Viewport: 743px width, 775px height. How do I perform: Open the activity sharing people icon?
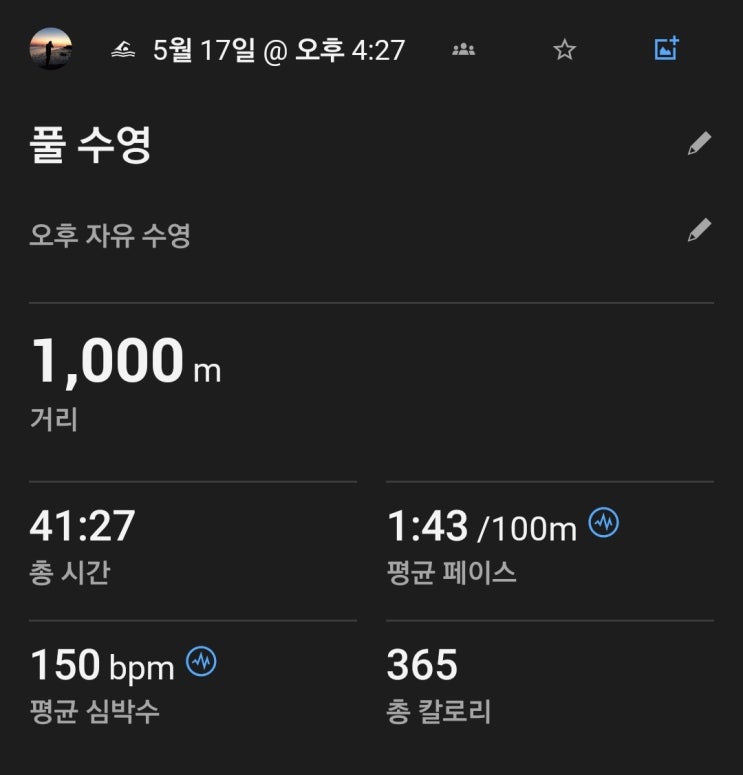coord(464,49)
